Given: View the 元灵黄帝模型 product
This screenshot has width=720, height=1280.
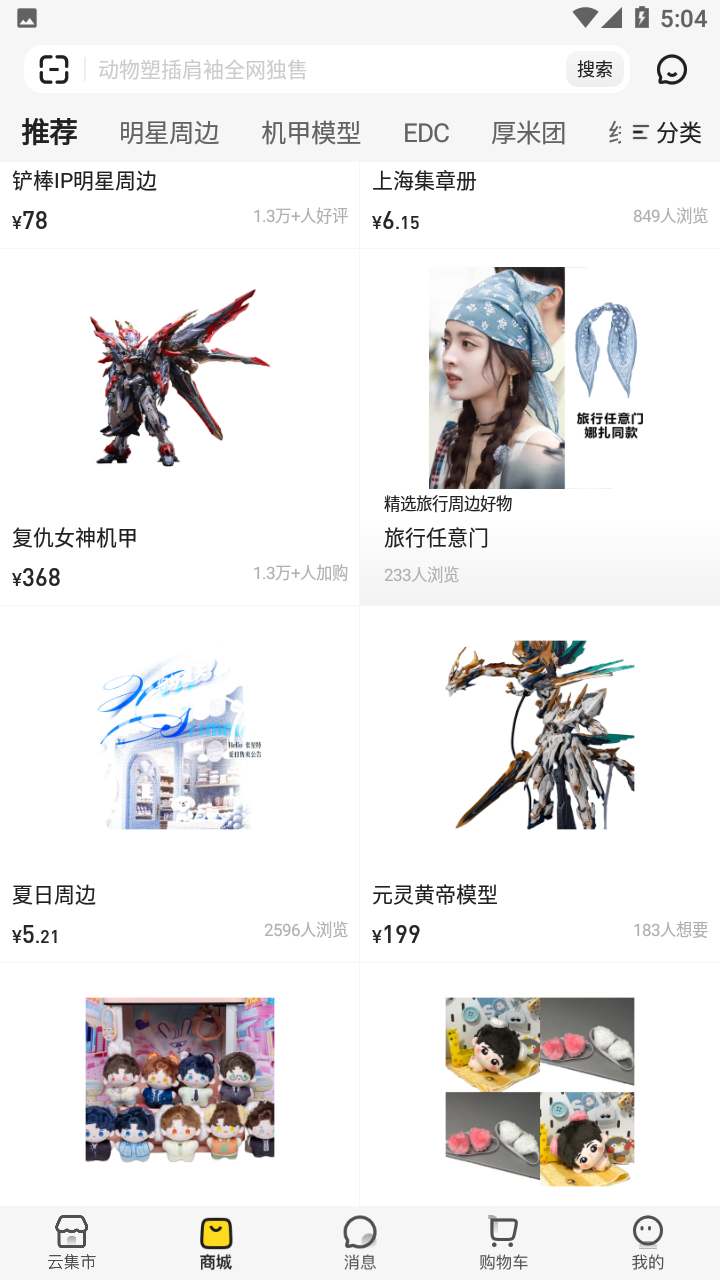Looking at the screenshot, I should coord(540,784).
